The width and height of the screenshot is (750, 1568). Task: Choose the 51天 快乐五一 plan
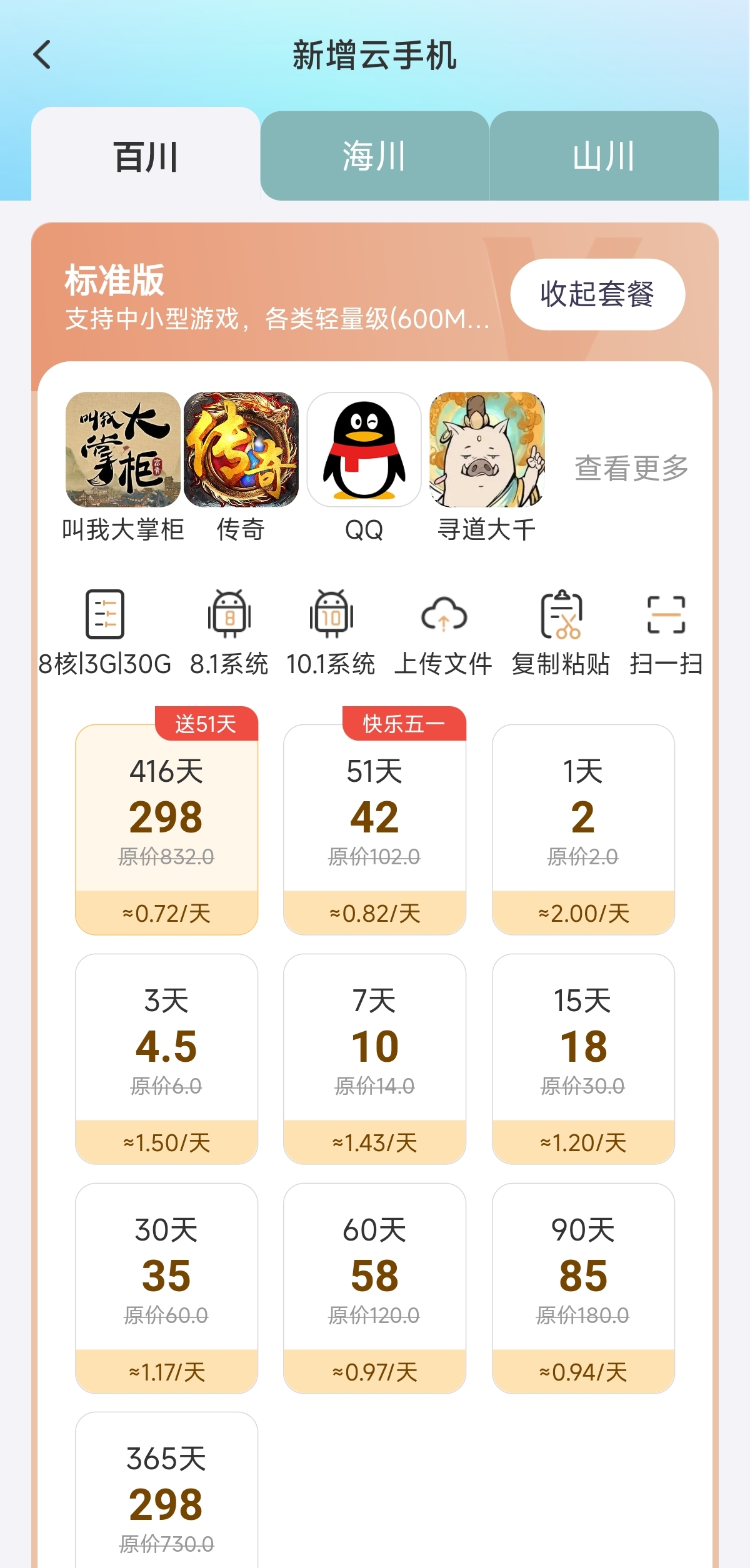[374, 831]
